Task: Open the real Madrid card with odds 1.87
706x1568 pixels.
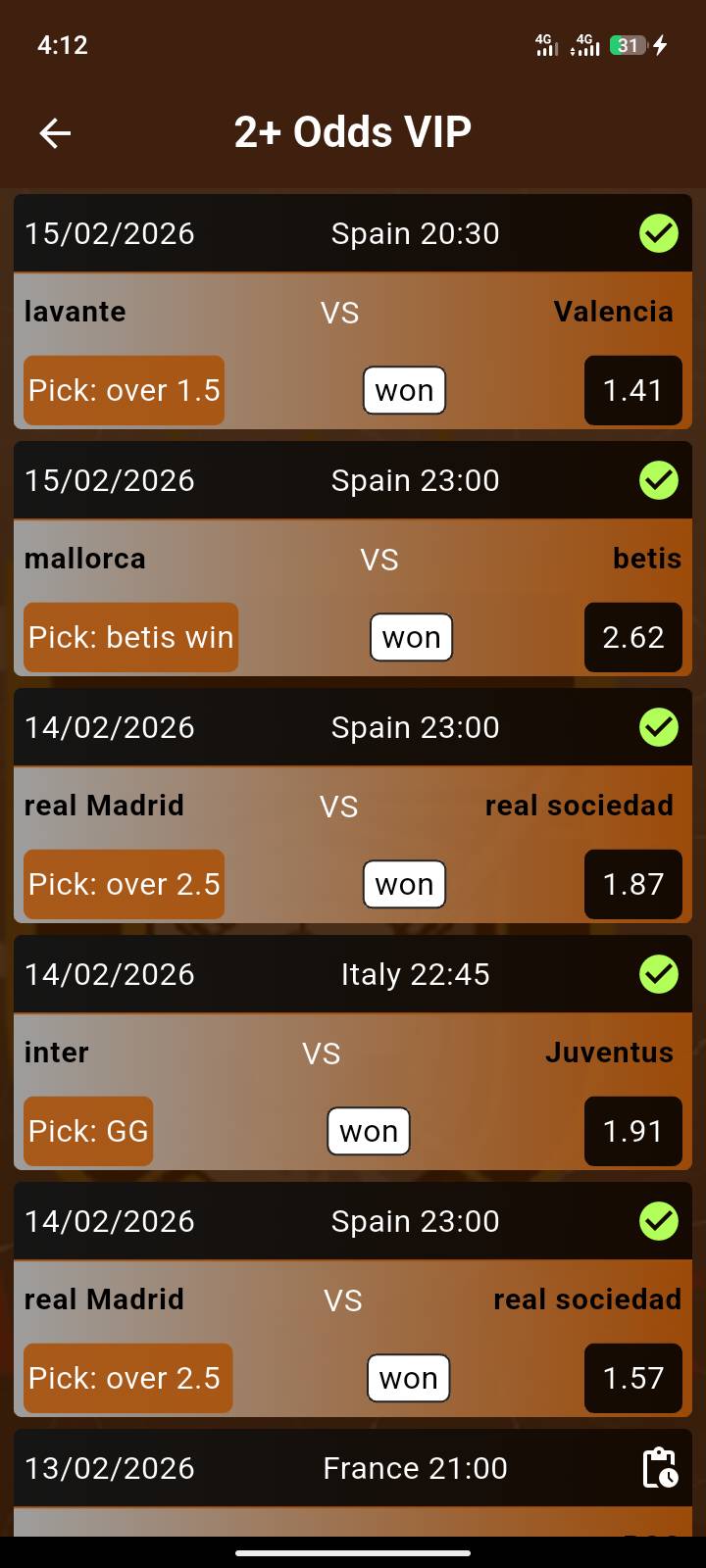Action: pyautogui.click(x=353, y=808)
